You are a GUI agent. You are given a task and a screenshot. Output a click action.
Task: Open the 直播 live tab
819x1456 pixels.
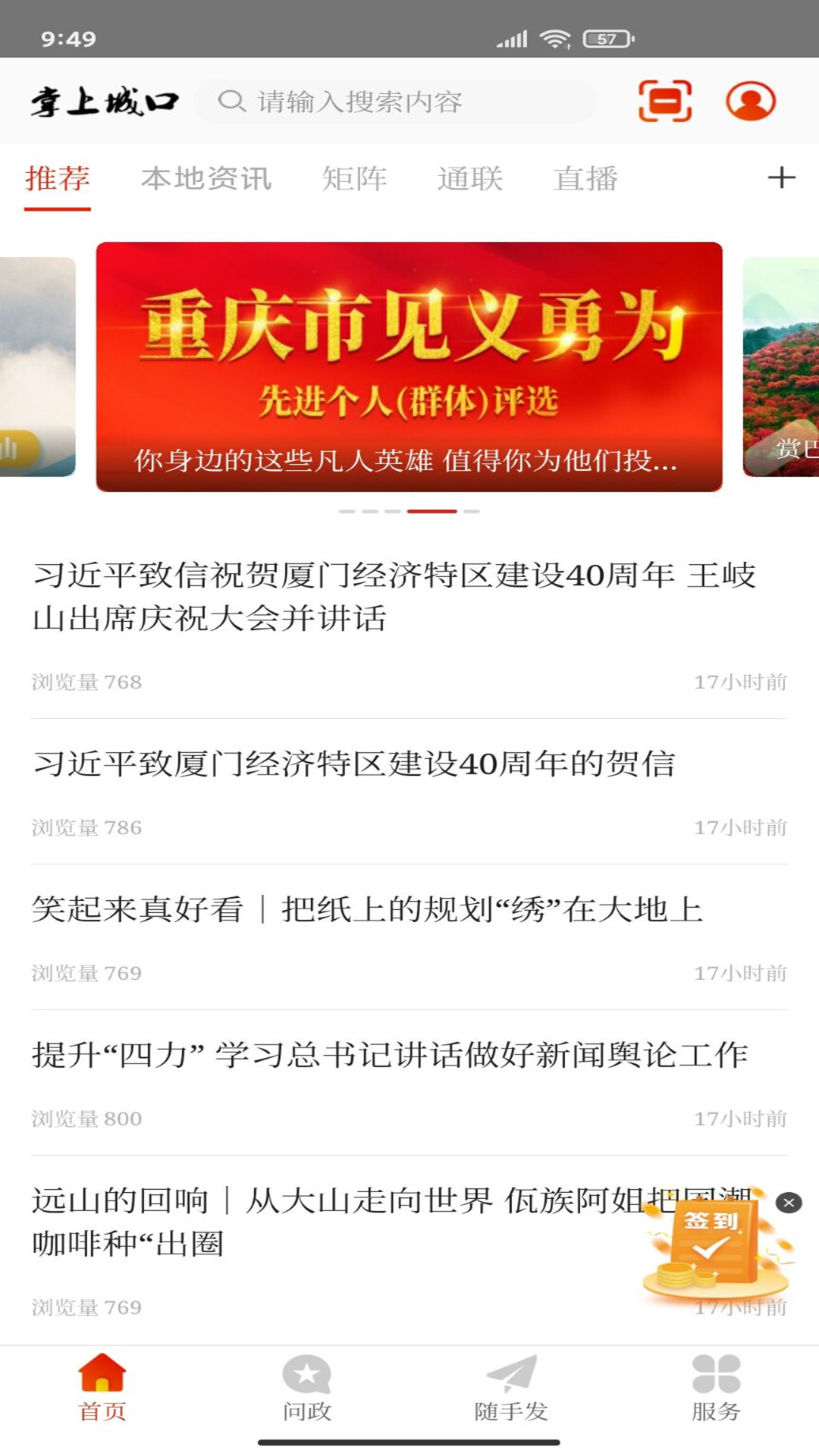585,179
